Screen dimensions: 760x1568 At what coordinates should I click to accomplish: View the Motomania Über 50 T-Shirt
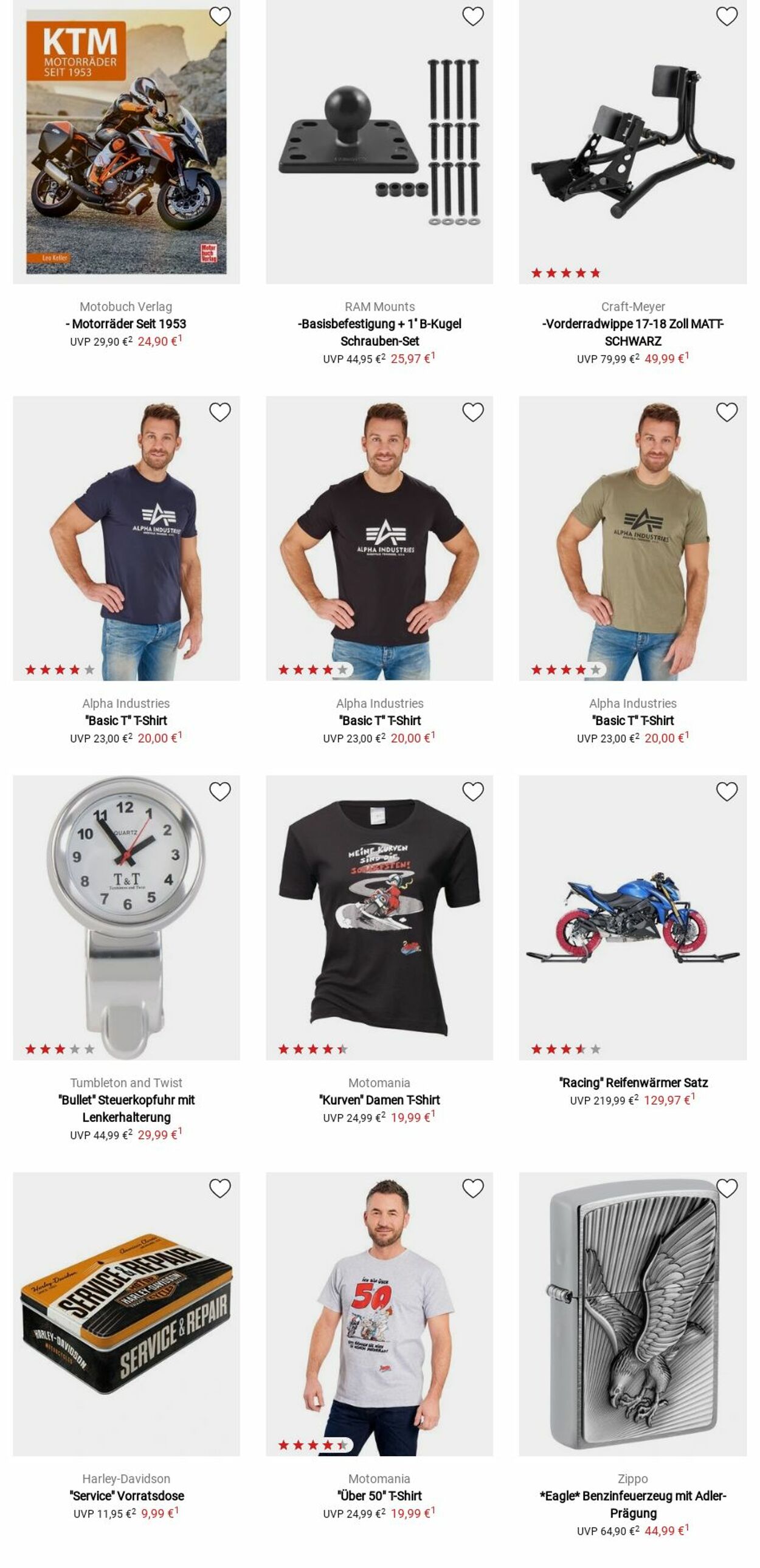[x=379, y=1495]
